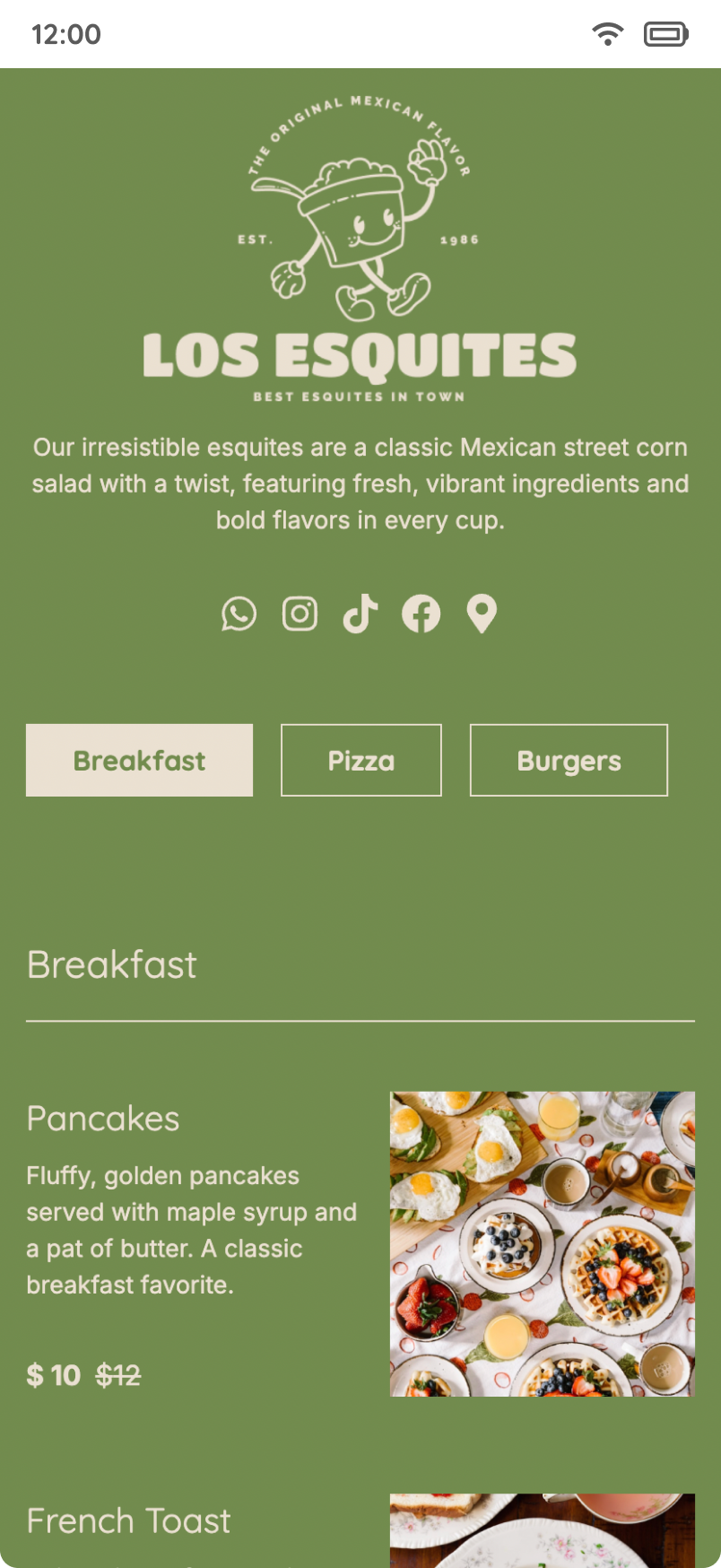Image resolution: width=721 pixels, height=1568 pixels.
Task: Show the Burgers category
Action: (569, 761)
